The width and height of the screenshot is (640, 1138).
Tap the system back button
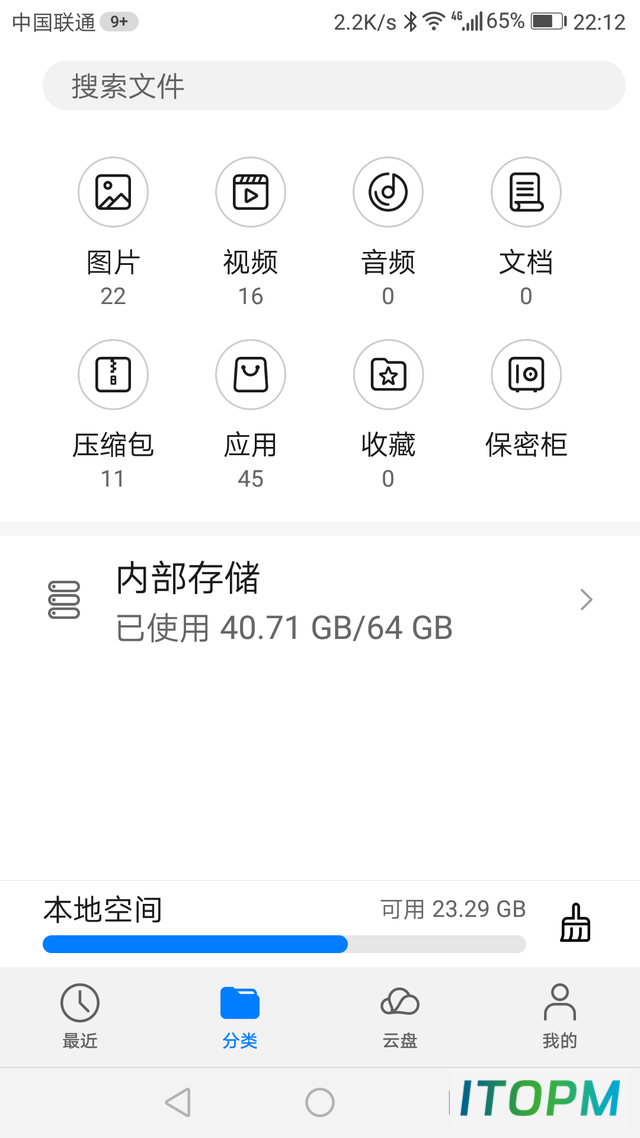point(178,1102)
